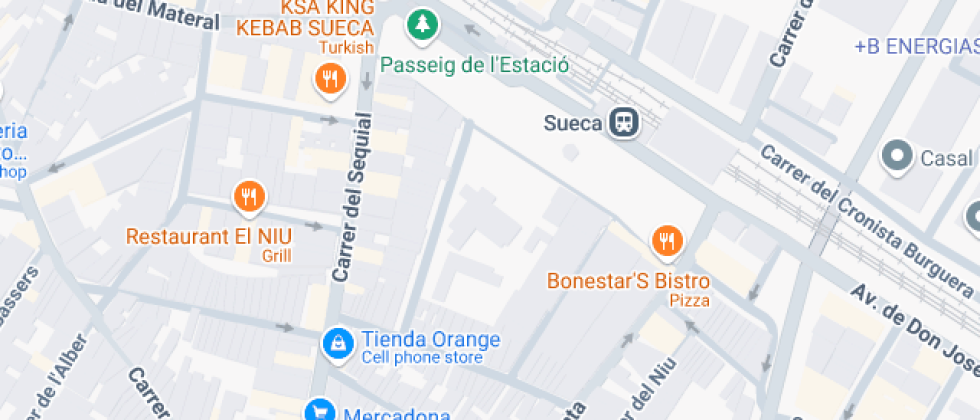Open the KSA King Kebab Sueca restaurant pin
Image resolution: width=980 pixels, height=420 pixels.
[330, 77]
